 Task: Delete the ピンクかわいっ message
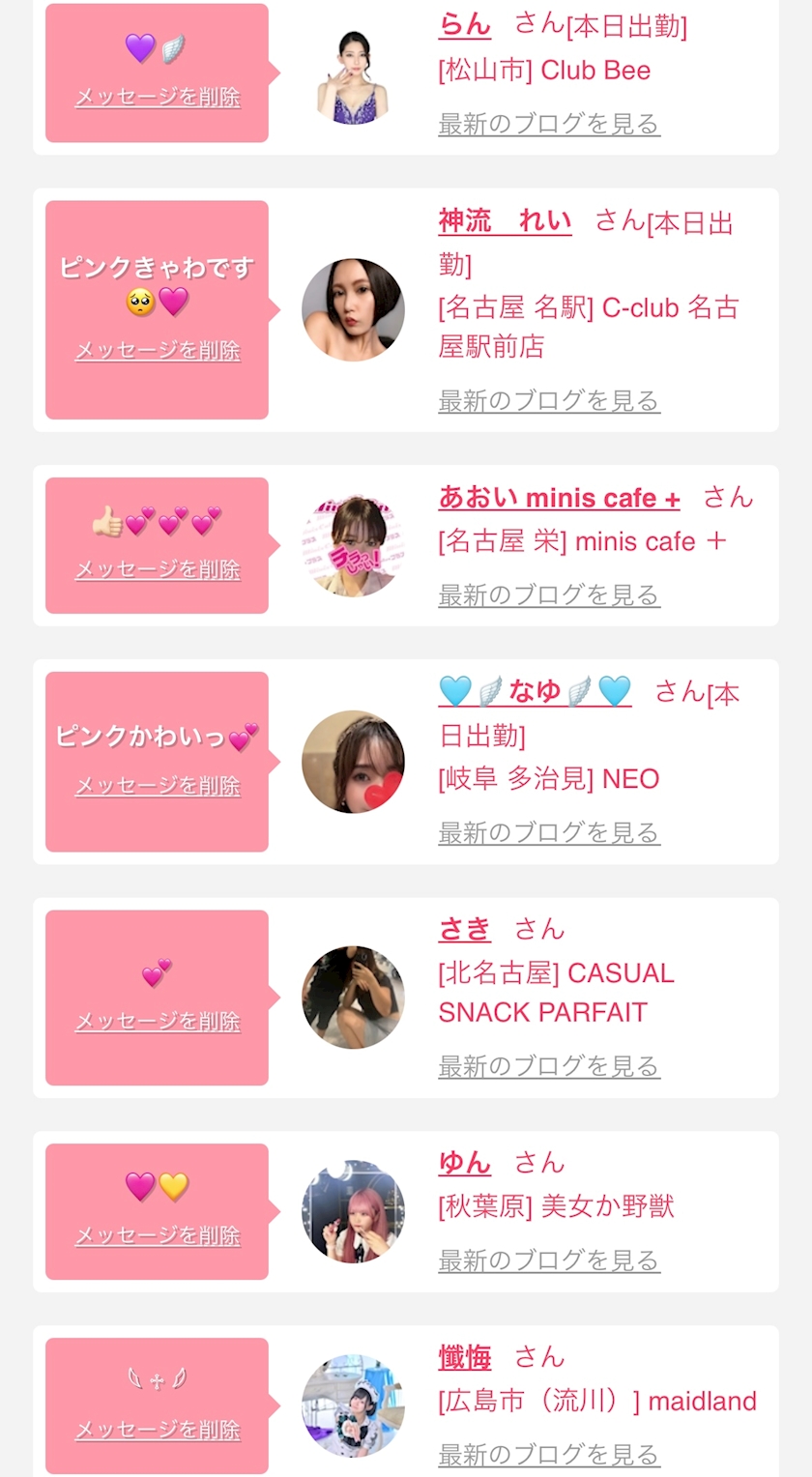(158, 786)
